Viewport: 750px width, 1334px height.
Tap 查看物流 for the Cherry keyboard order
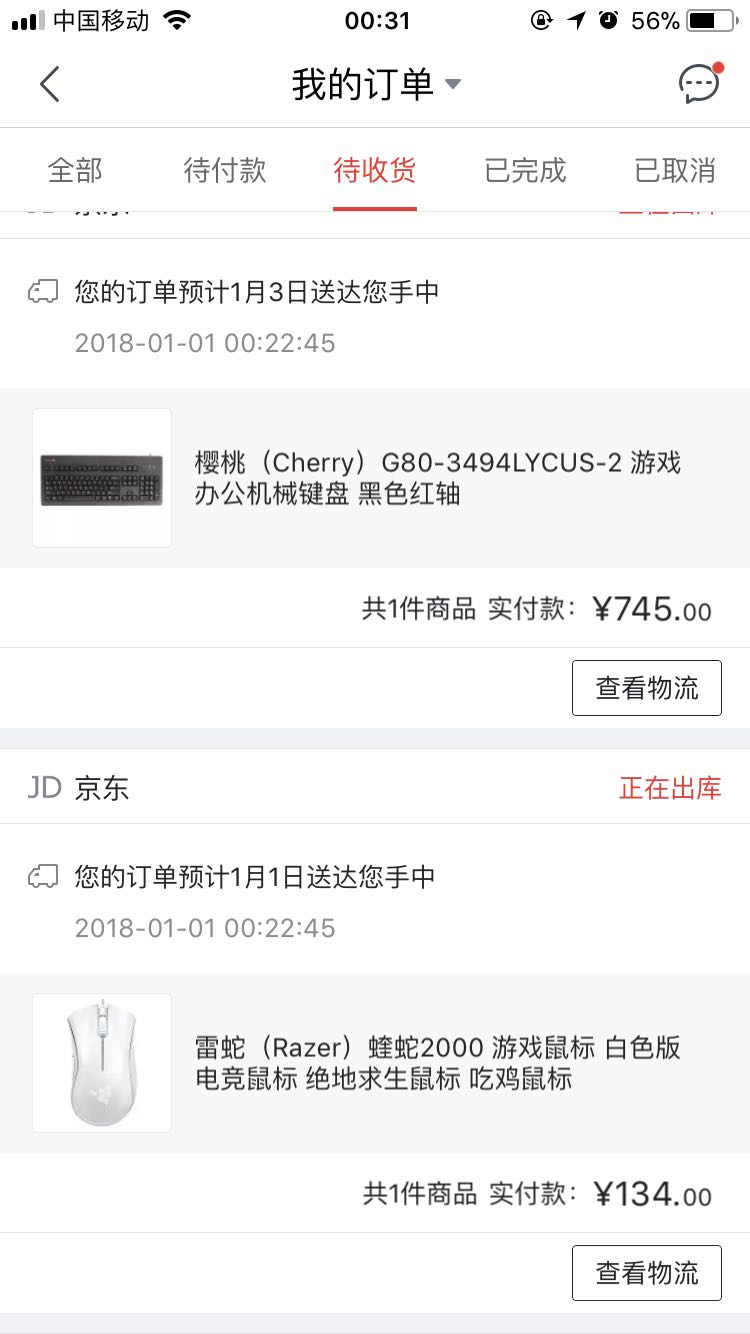[646, 687]
